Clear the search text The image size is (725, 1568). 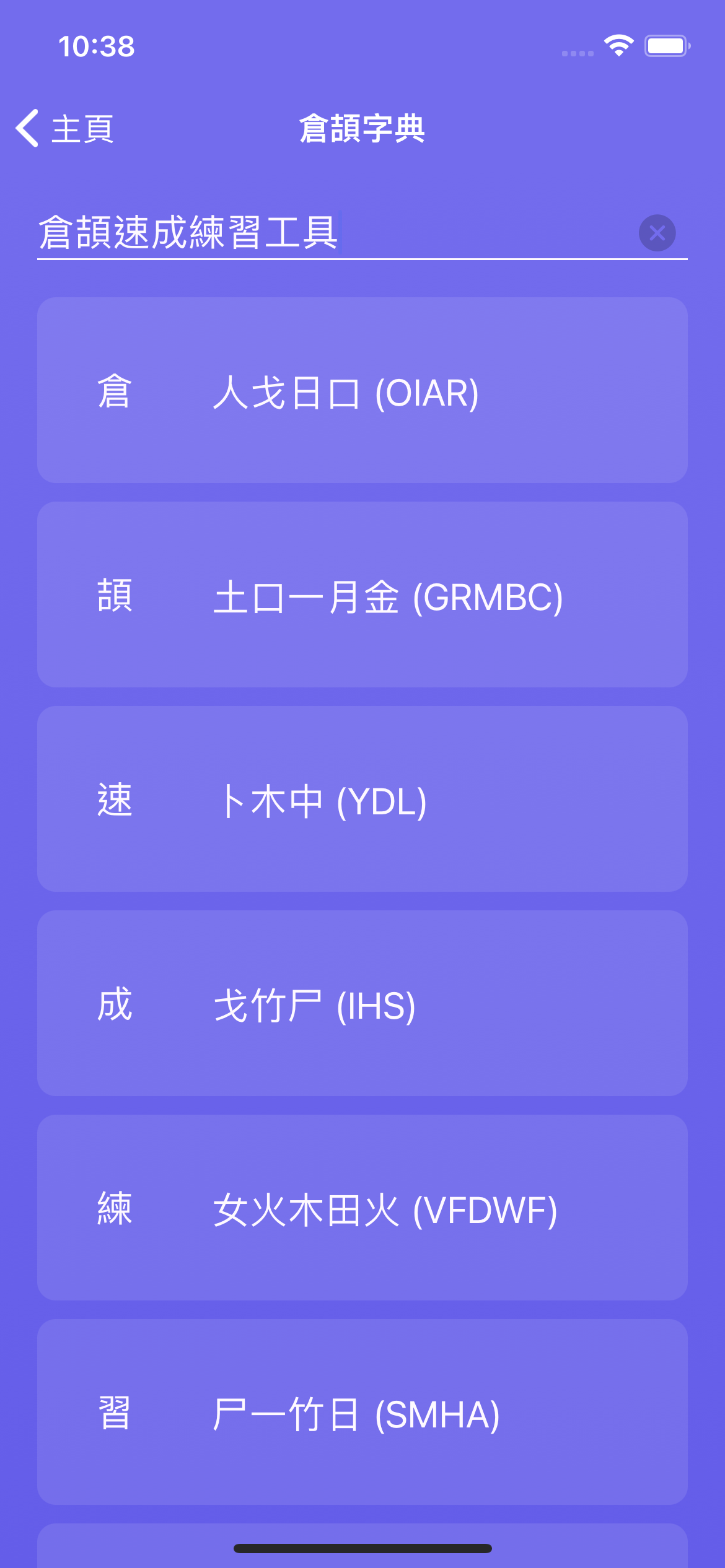pyautogui.click(x=657, y=233)
